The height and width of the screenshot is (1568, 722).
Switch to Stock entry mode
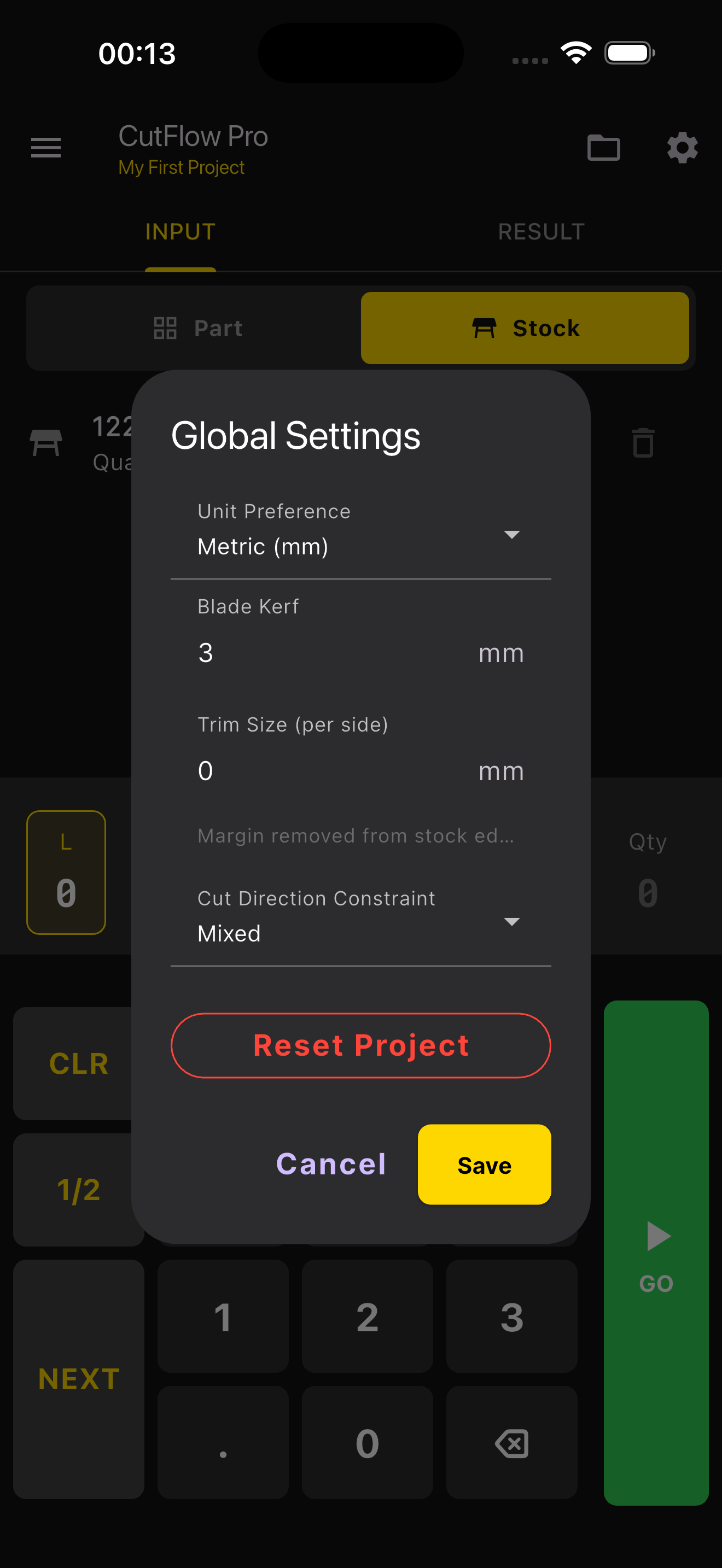click(x=525, y=327)
